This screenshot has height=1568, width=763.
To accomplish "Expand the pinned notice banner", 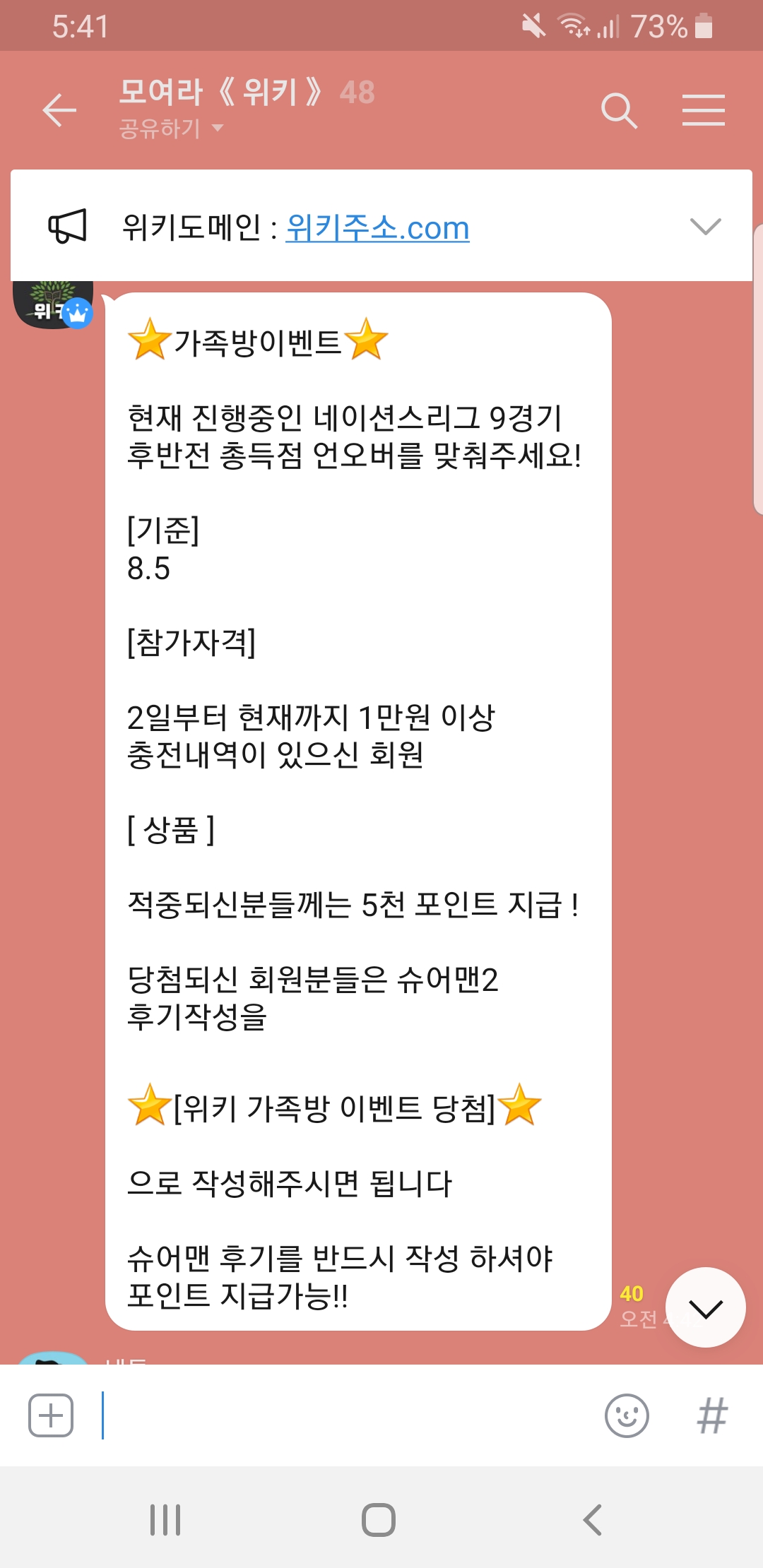I will coord(704,227).
